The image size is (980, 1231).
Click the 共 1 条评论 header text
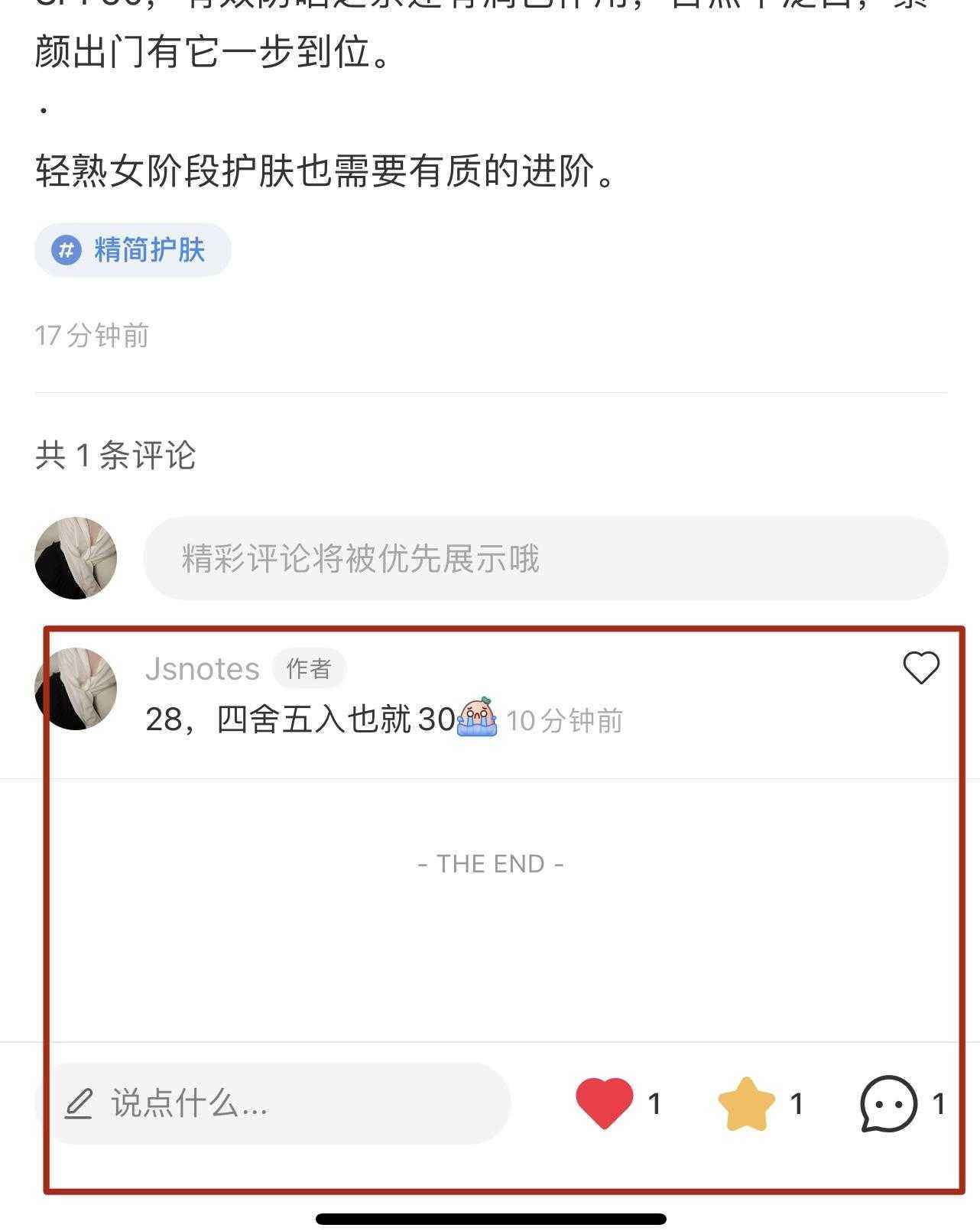click(115, 453)
